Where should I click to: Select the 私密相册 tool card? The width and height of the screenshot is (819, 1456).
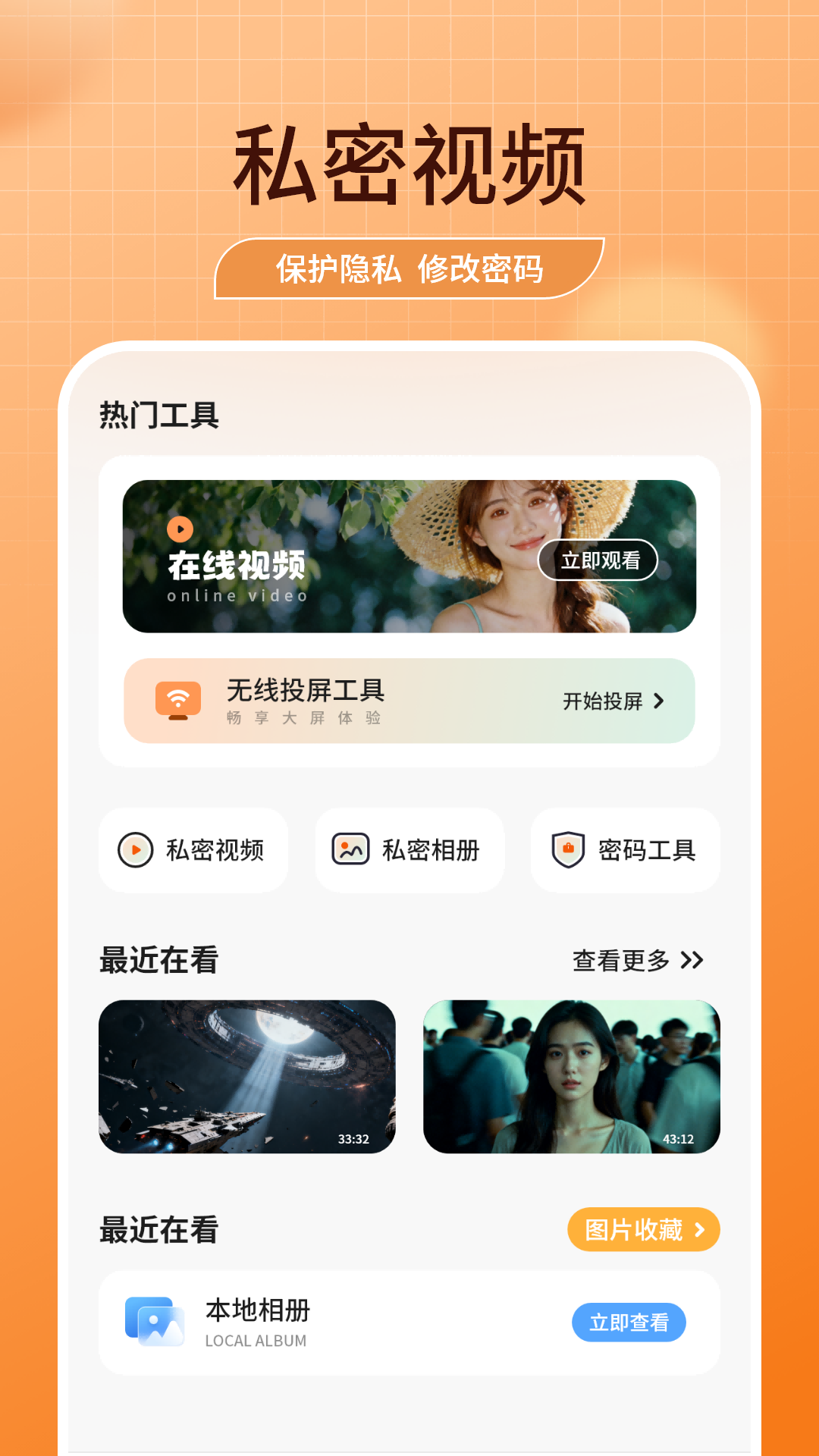[x=409, y=849]
